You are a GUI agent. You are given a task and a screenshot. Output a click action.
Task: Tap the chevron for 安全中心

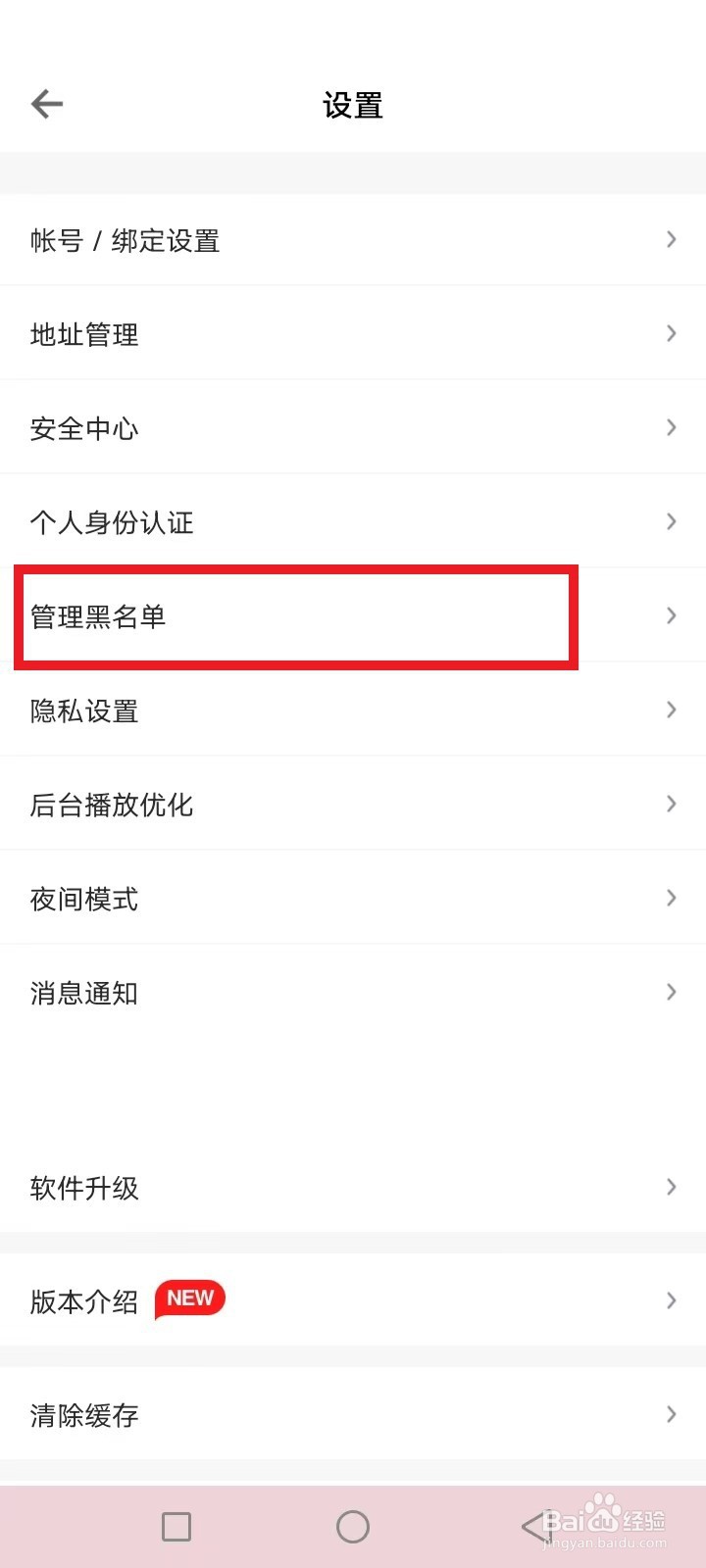pos(671,427)
